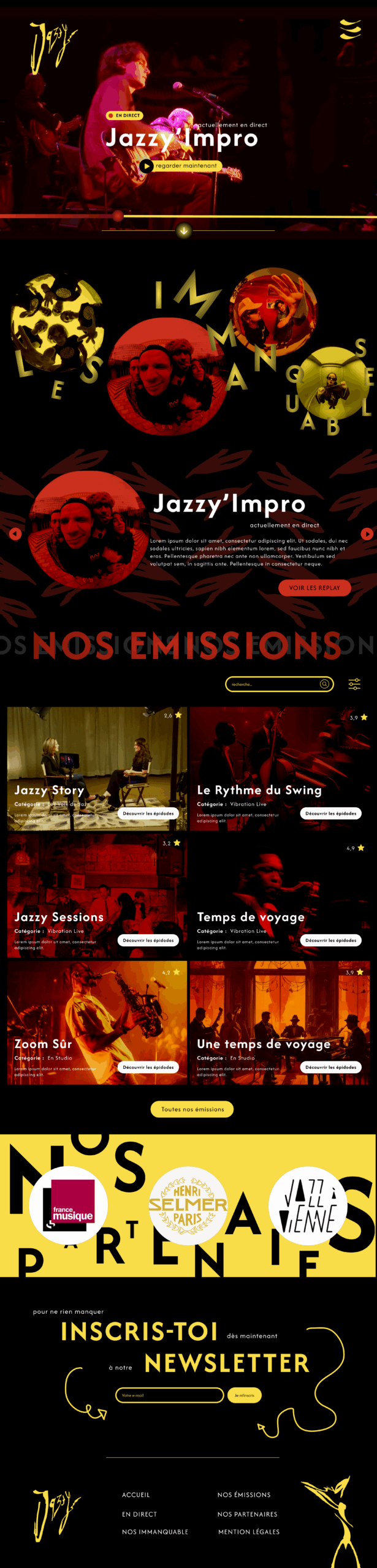Image resolution: width=377 pixels, height=1568 pixels.
Task: Discover episodes of Jazzy Sessions
Action: point(148,940)
